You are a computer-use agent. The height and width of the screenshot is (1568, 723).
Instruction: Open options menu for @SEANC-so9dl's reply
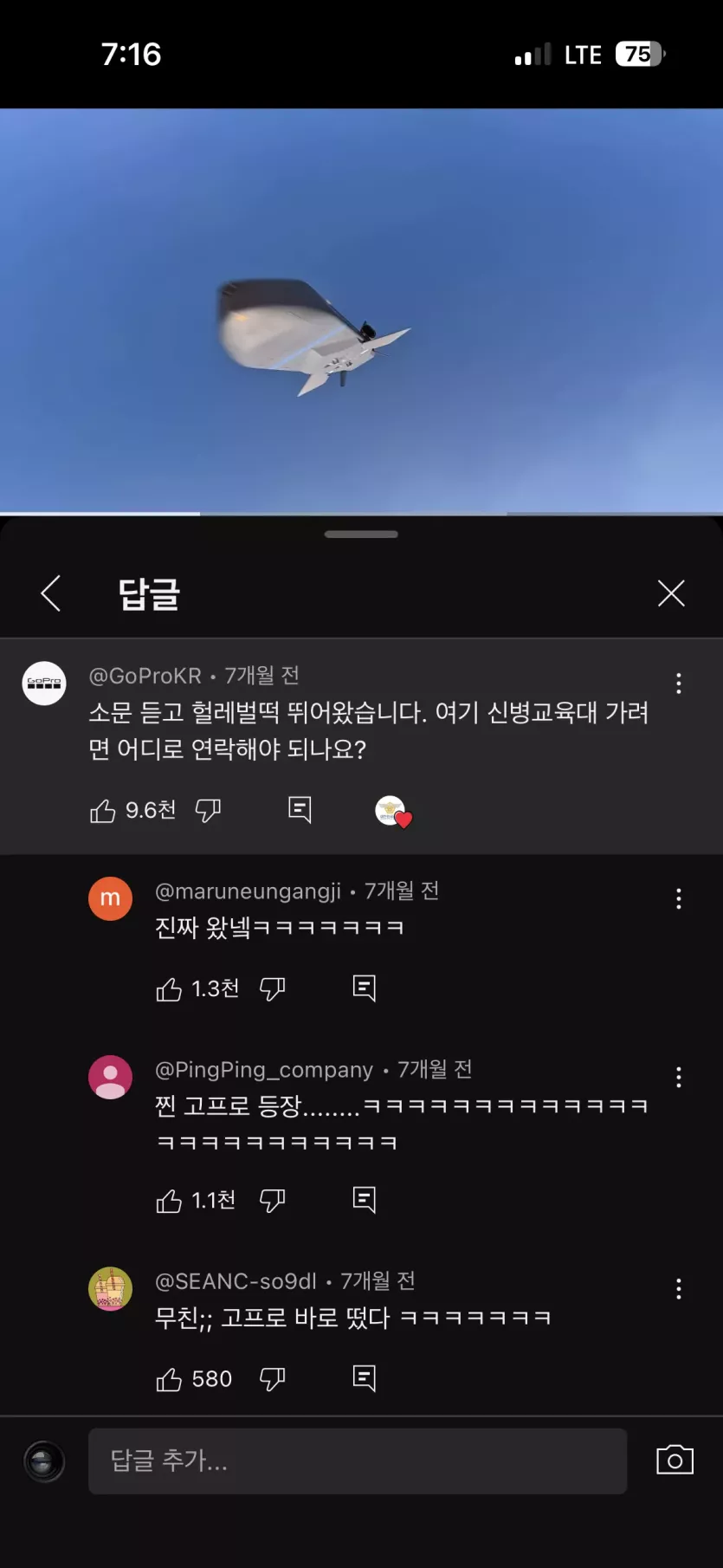click(679, 1289)
